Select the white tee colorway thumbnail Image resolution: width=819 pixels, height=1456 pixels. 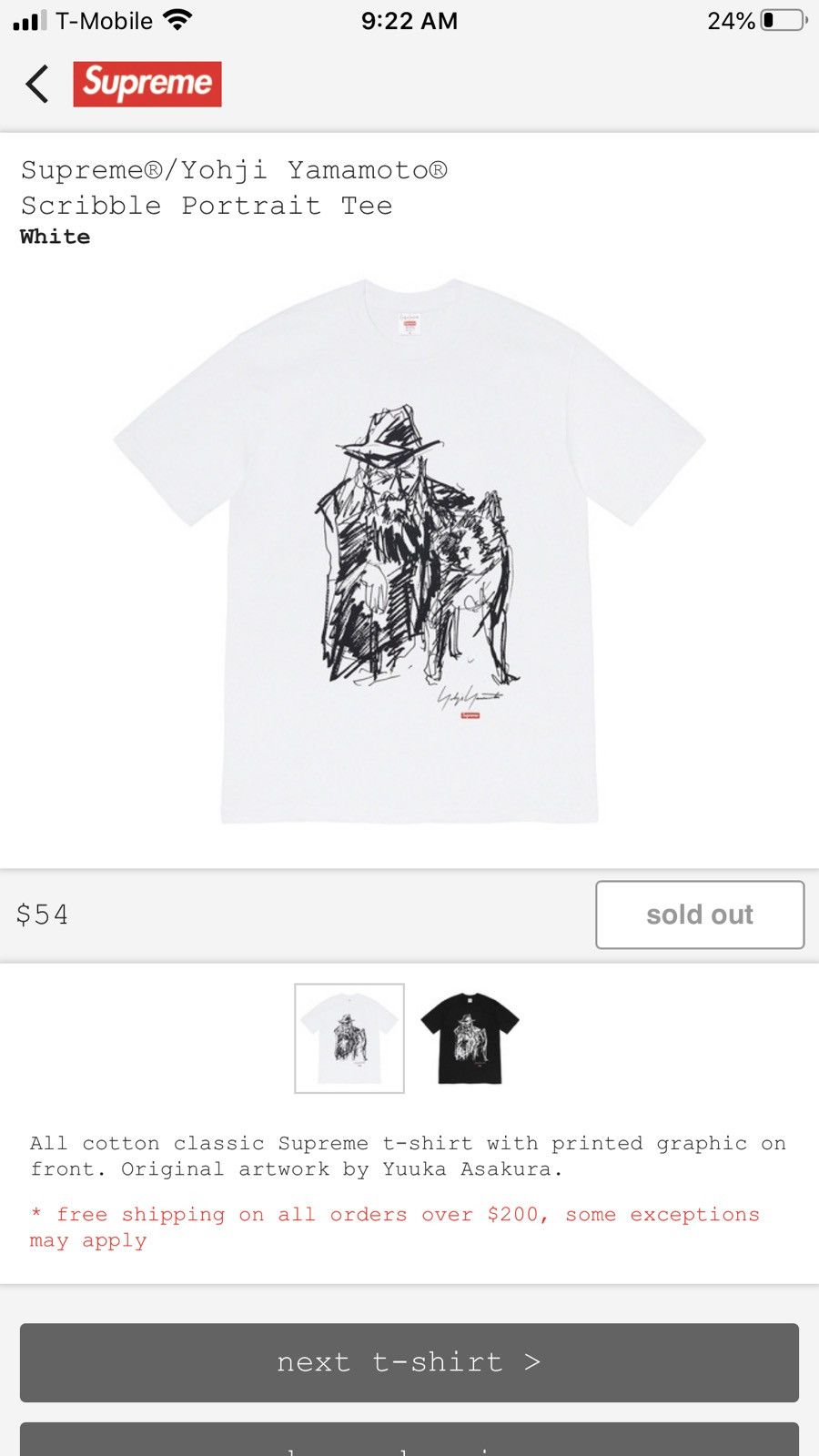point(349,1037)
